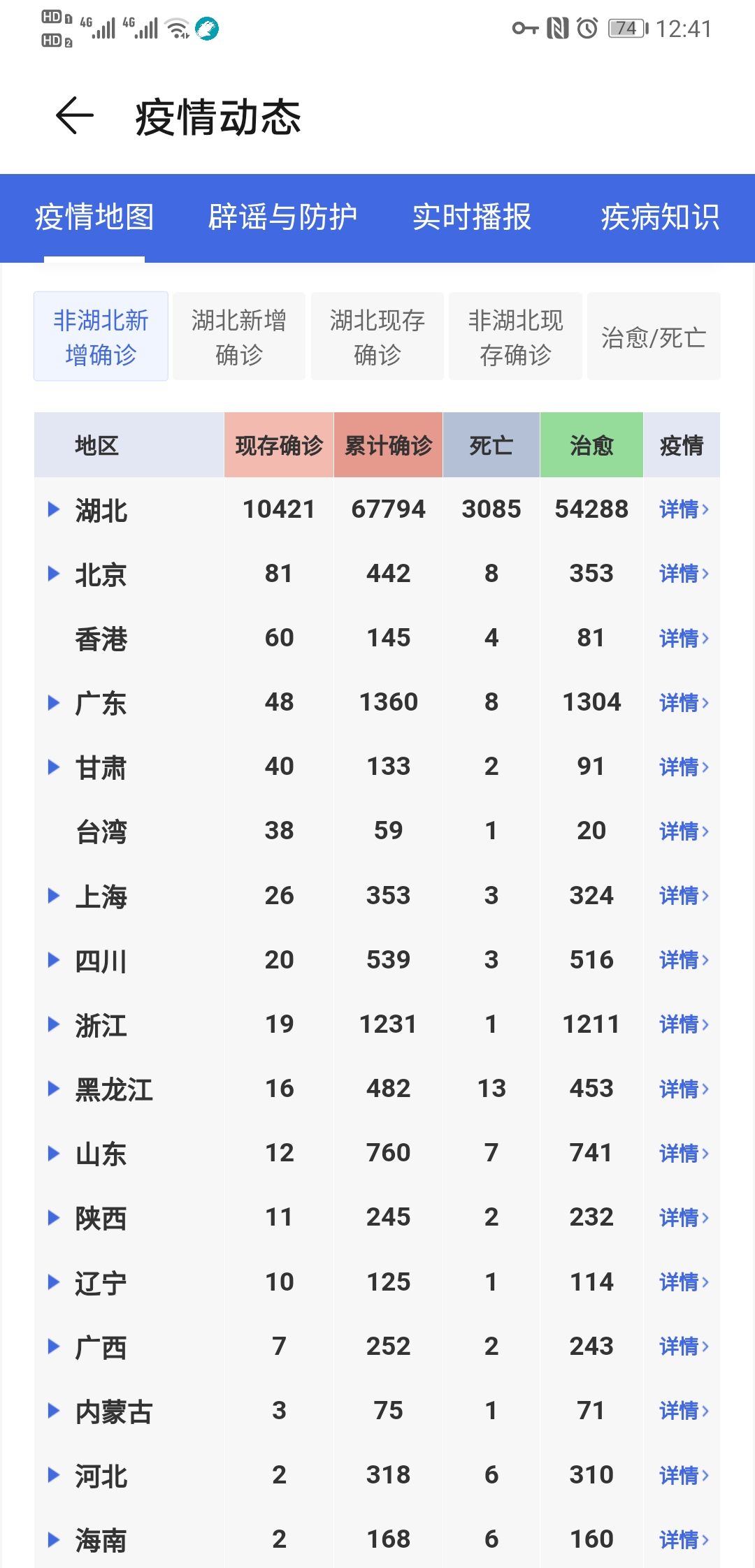The height and width of the screenshot is (1568, 755).
Task: Select the 湖北新增确诊 chip
Action: [x=239, y=337]
